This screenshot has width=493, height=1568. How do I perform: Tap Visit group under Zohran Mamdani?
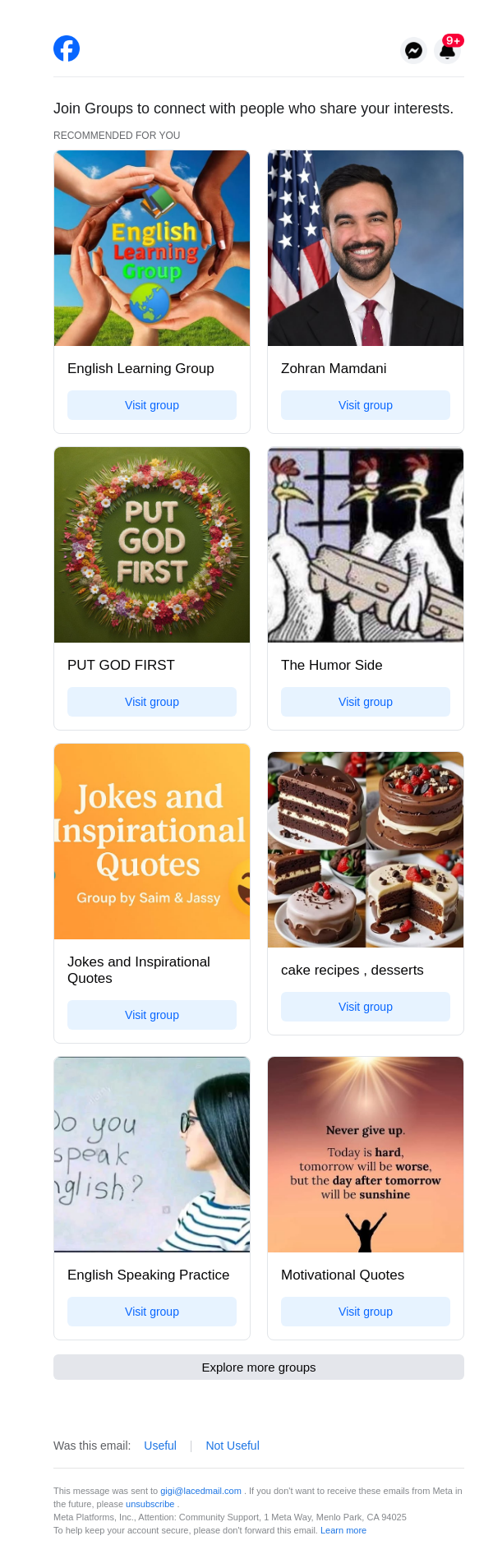point(366,405)
